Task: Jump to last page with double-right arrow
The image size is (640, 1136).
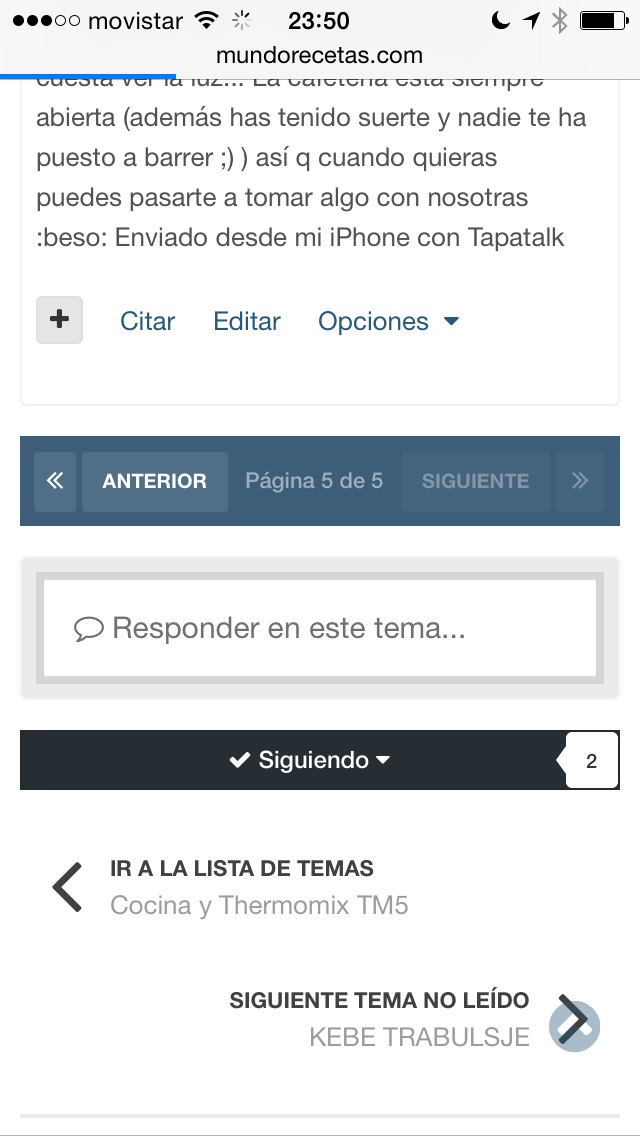Action: pyautogui.click(x=580, y=481)
